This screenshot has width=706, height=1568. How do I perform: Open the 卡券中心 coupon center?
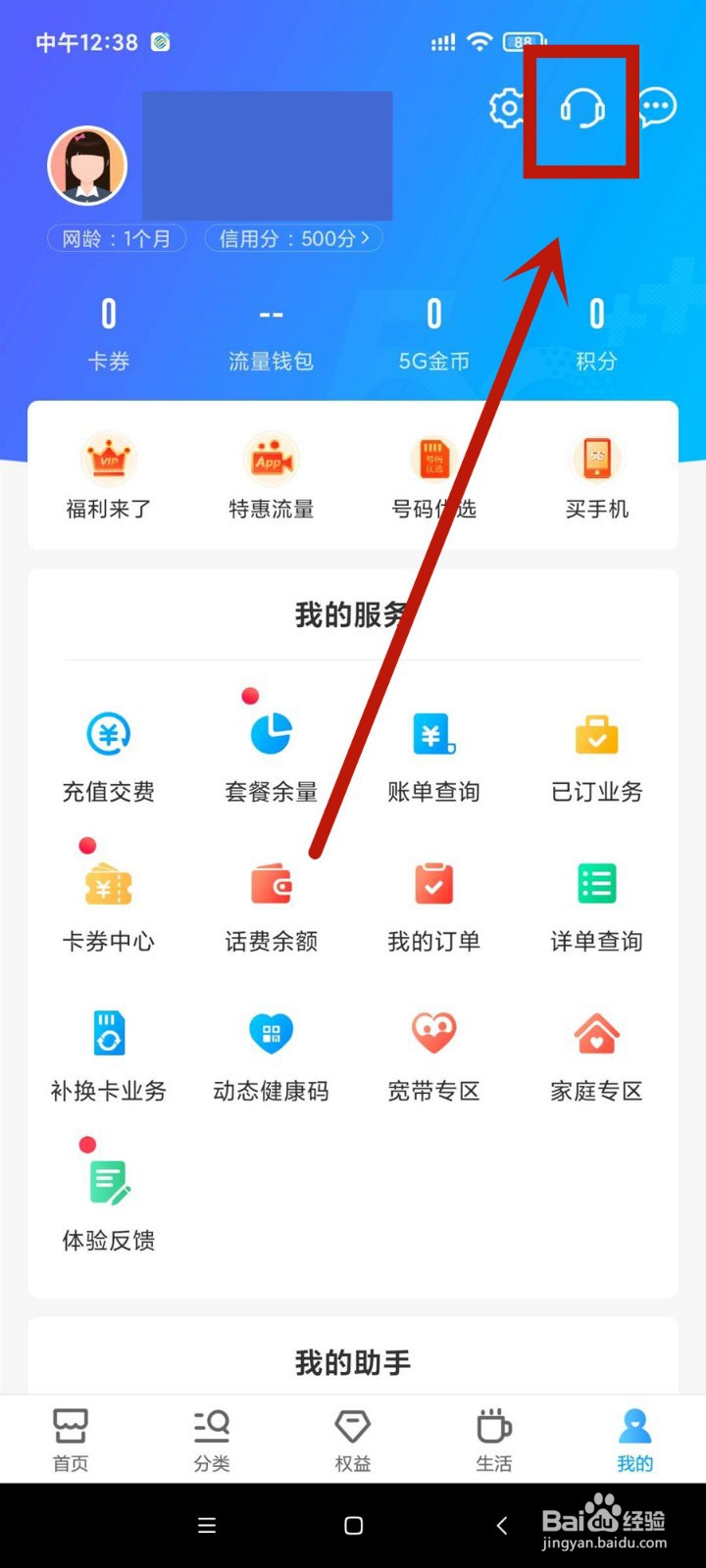[108, 900]
